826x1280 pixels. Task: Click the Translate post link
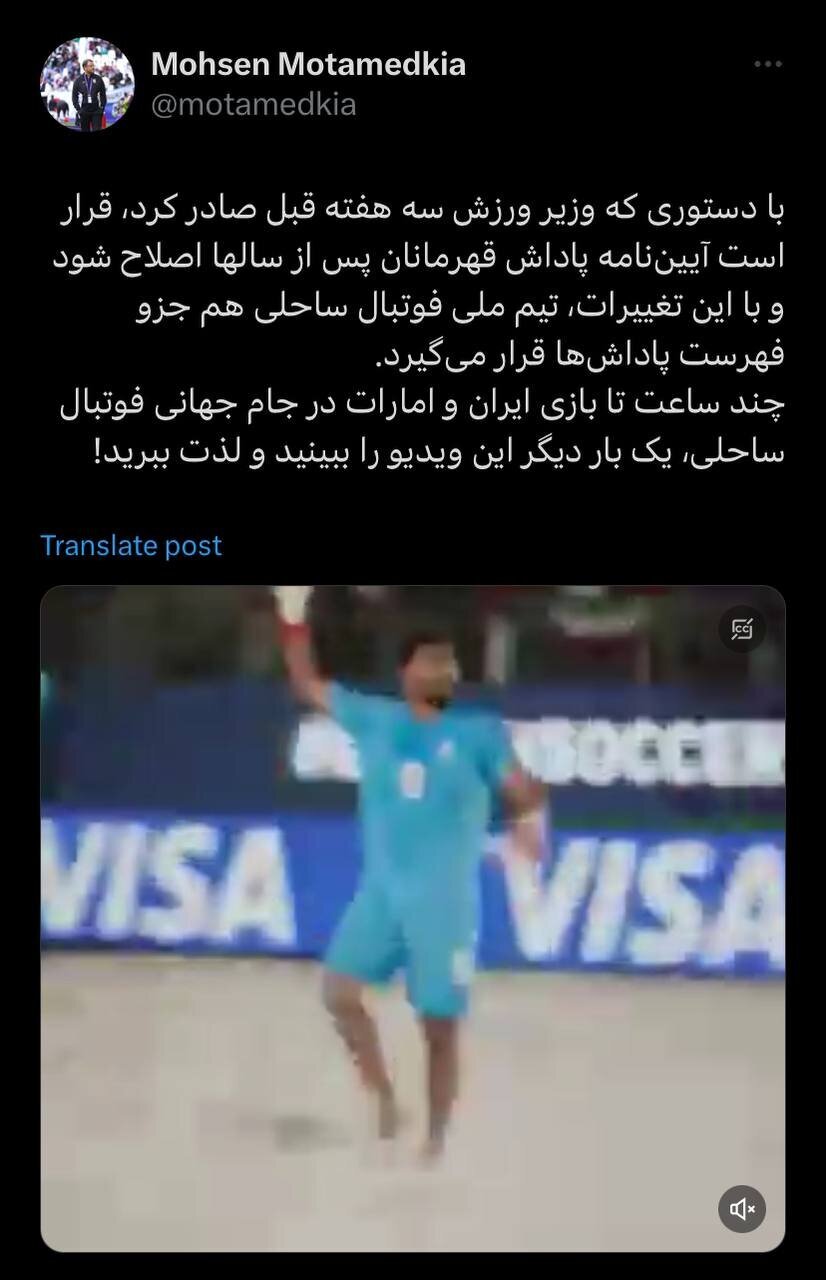tap(130, 545)
